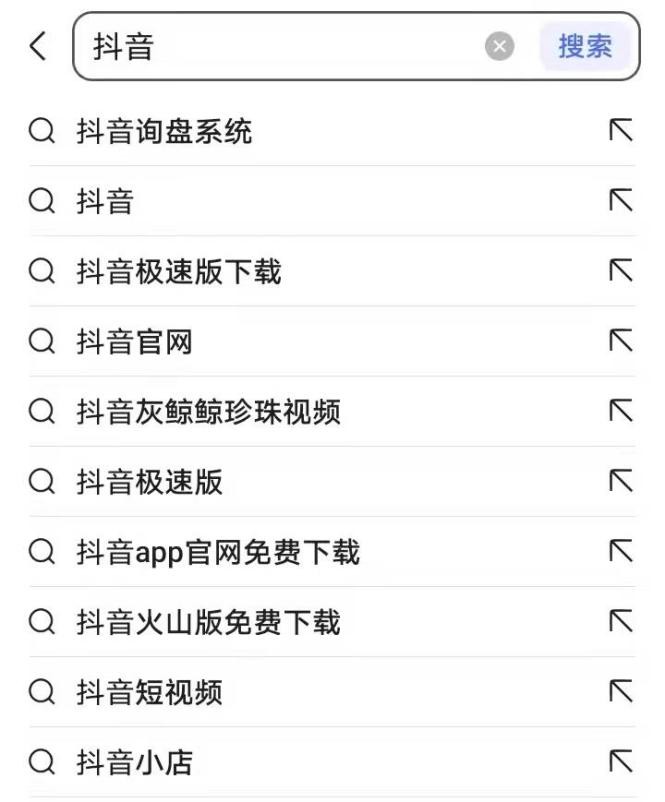
Task: Go back using the left arrow
Action: (x=38, y=46)
